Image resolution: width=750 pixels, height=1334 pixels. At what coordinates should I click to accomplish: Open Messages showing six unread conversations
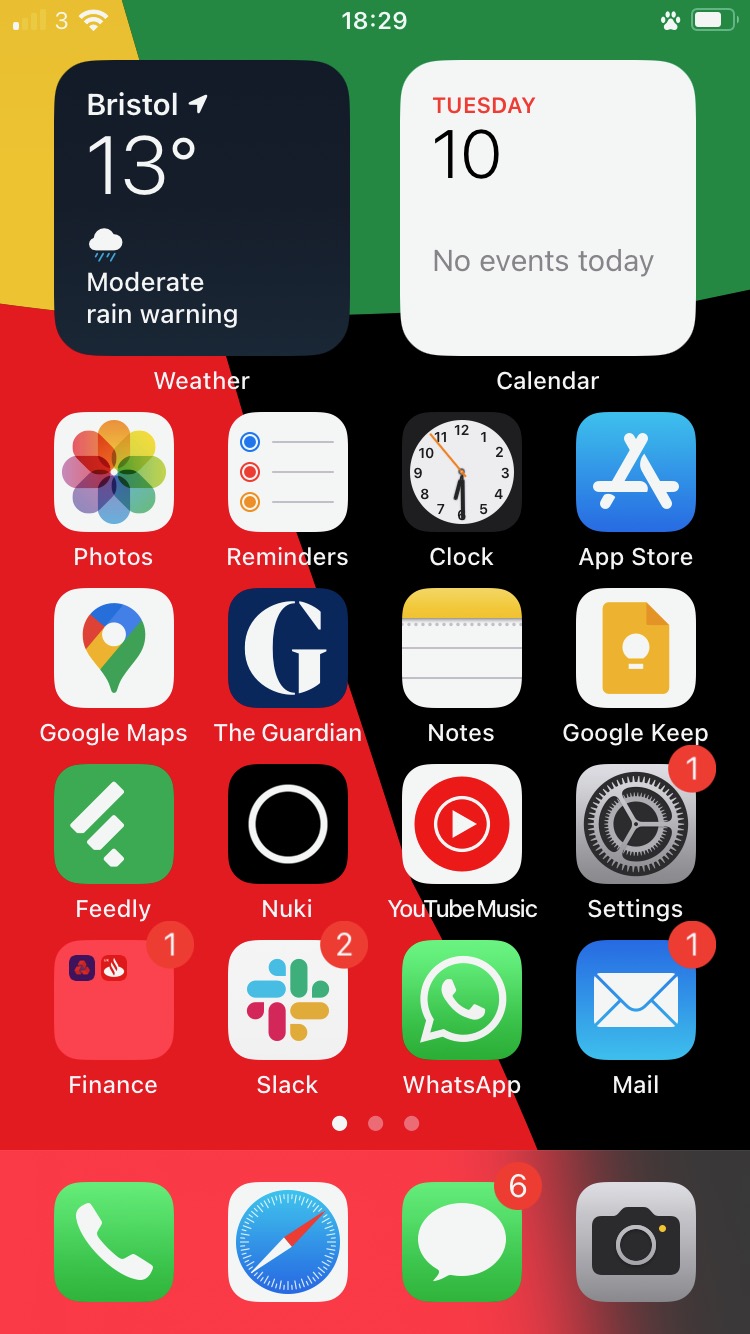[461, 1240]
